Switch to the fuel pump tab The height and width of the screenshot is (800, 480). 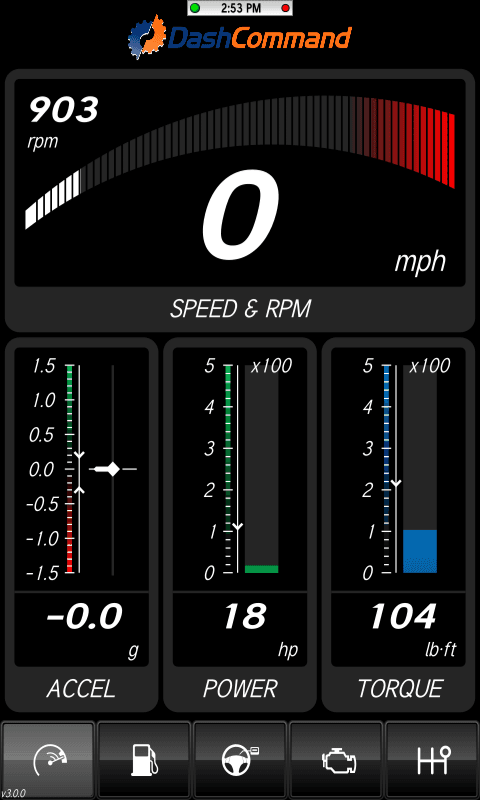[x=144, y=760]
